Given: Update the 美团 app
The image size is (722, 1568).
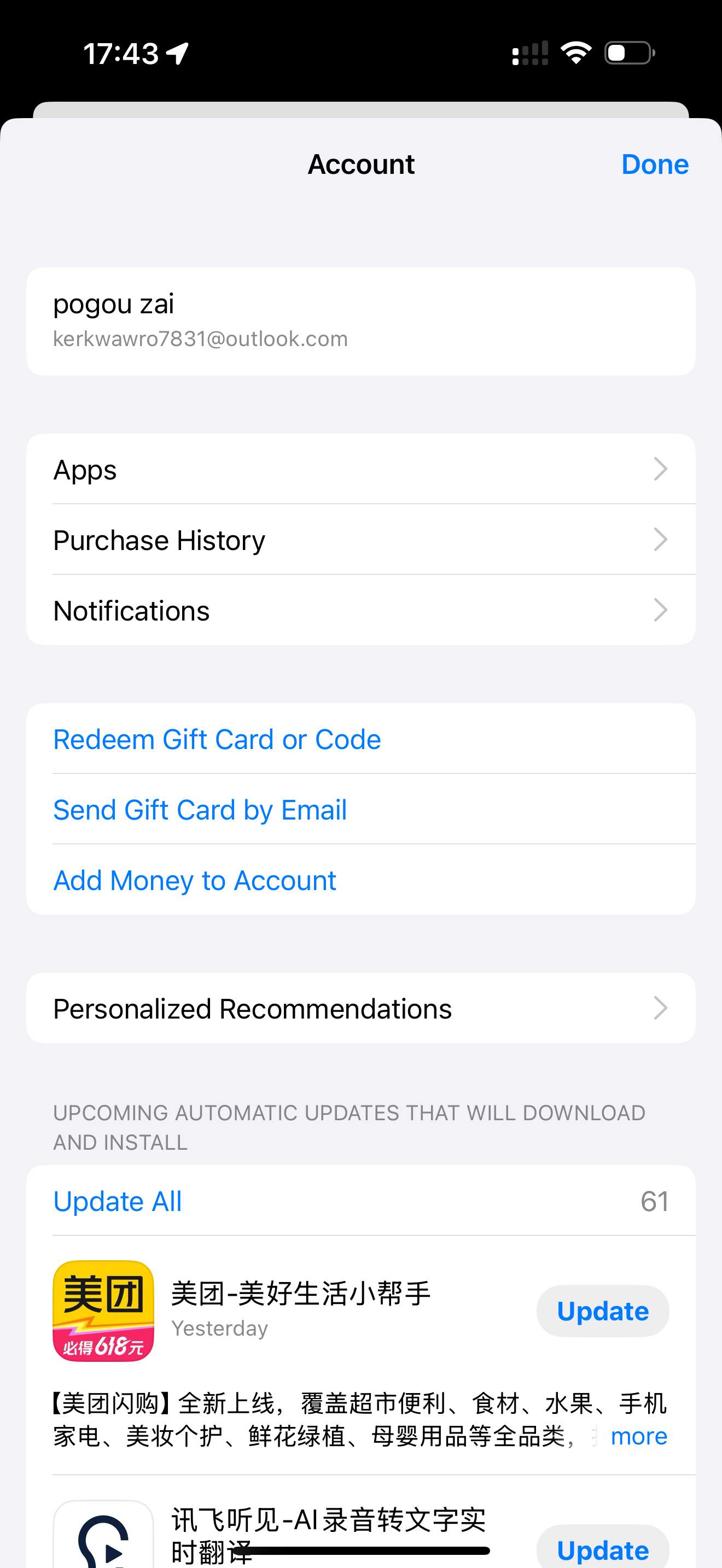Looking at the screenshot, I should [603, 1311].
